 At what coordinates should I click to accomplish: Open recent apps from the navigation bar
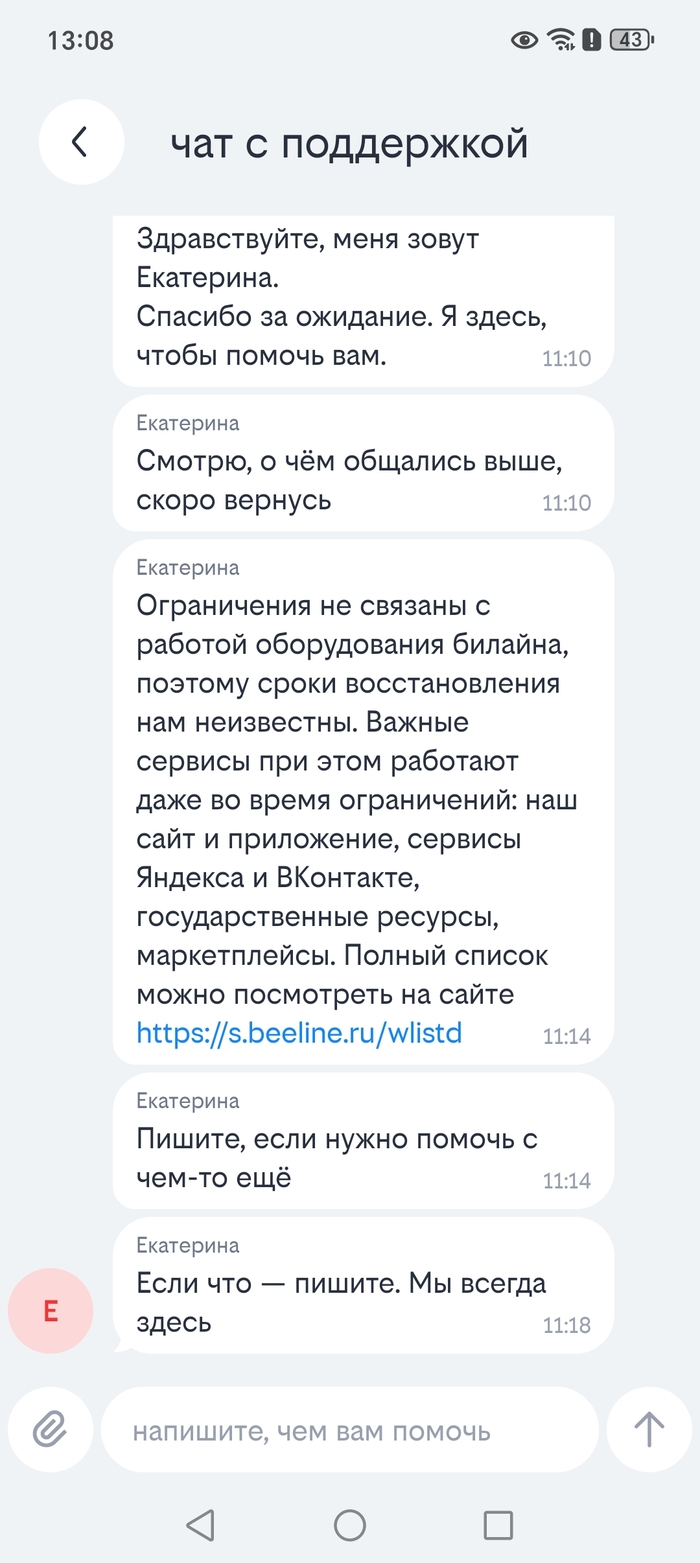coord(498,1525)
